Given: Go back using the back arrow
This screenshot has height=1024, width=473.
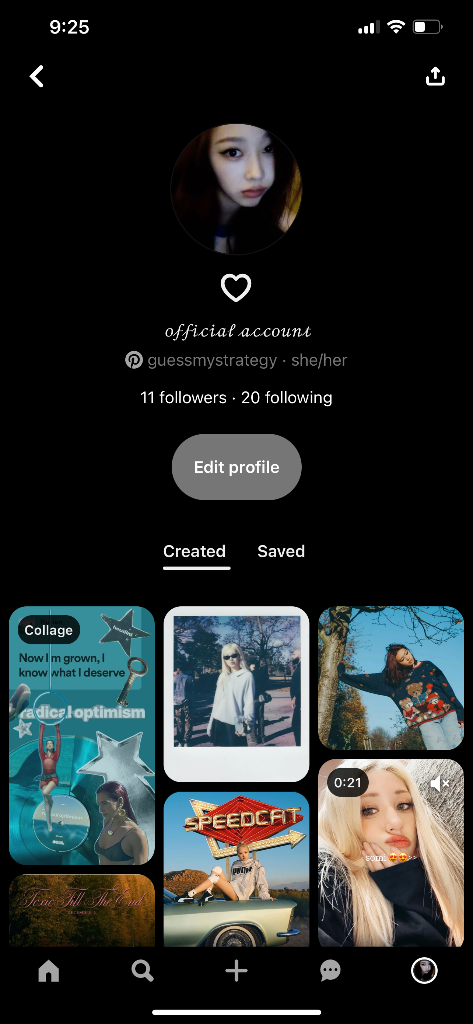Looking at the screenshot, I should pos(37,76).
